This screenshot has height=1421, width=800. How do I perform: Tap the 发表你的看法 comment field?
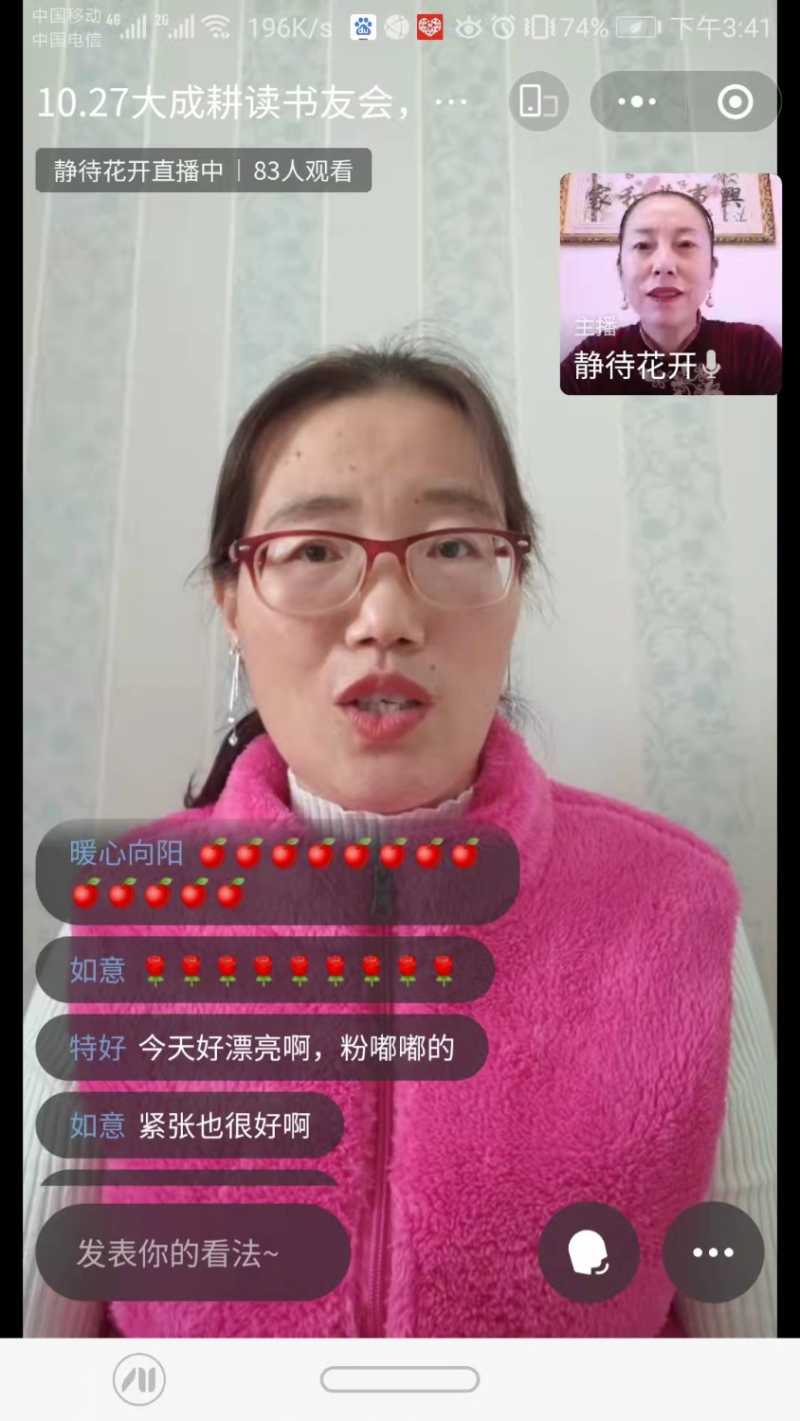(x=193, y=1253)
